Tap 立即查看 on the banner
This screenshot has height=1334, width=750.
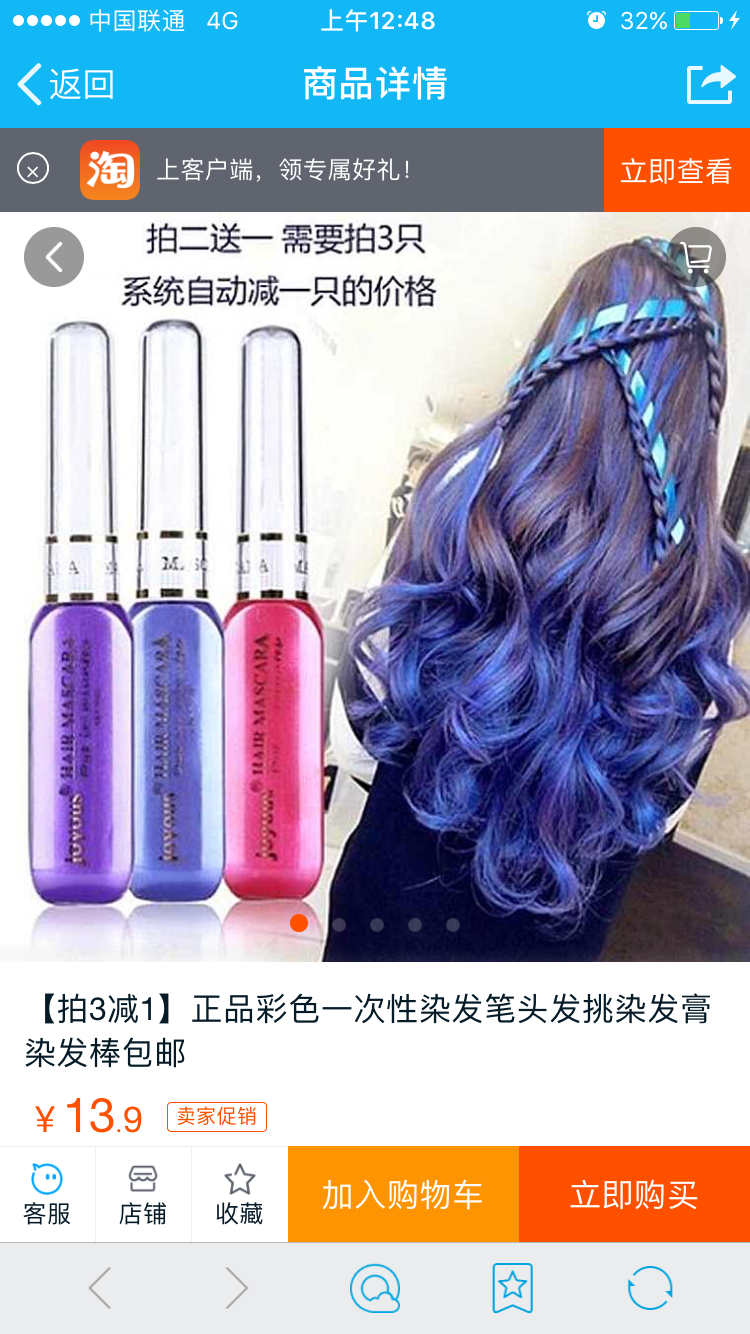click(x=676, y=170)
